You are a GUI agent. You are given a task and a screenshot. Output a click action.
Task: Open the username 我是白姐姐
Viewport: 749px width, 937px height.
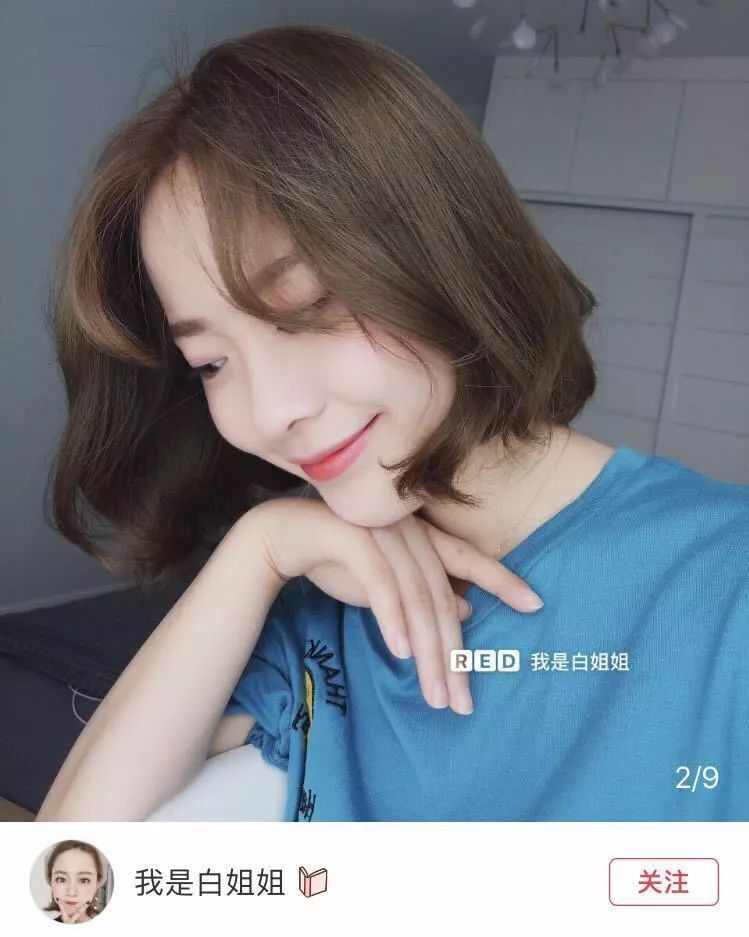click(210, 882)
